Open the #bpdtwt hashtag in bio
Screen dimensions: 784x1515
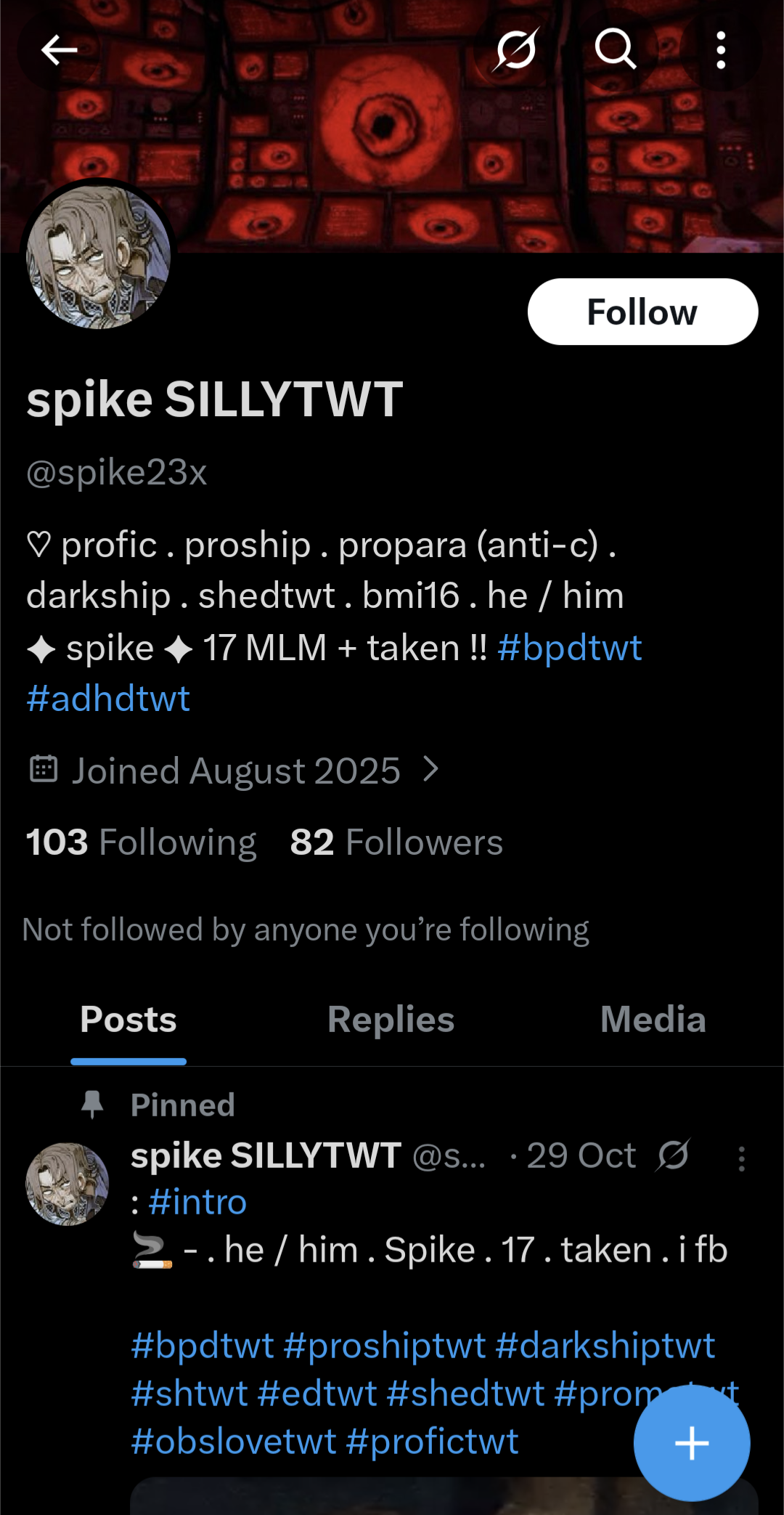570,648
